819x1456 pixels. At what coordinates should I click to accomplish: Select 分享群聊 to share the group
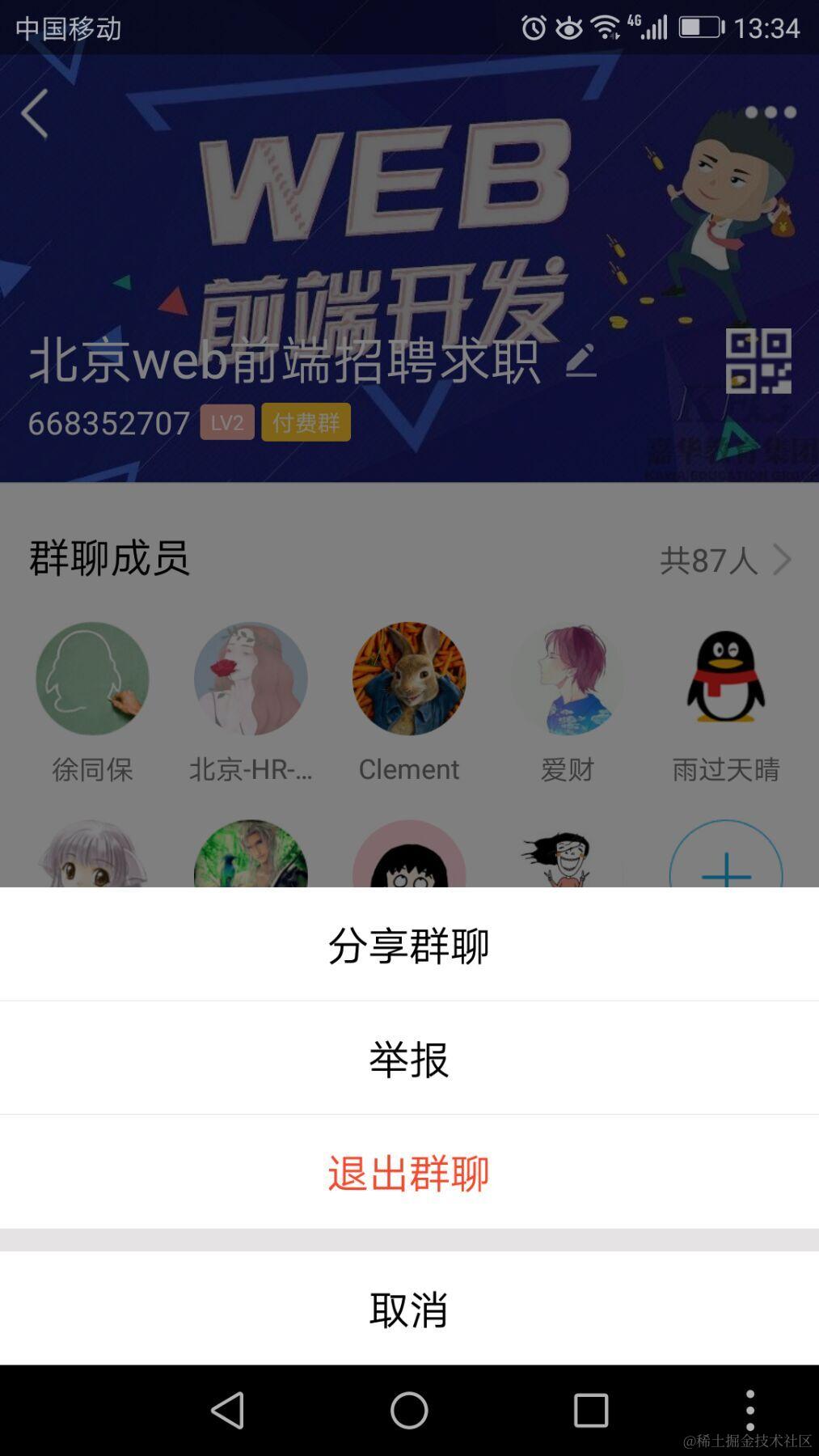[x=409, y=944]
